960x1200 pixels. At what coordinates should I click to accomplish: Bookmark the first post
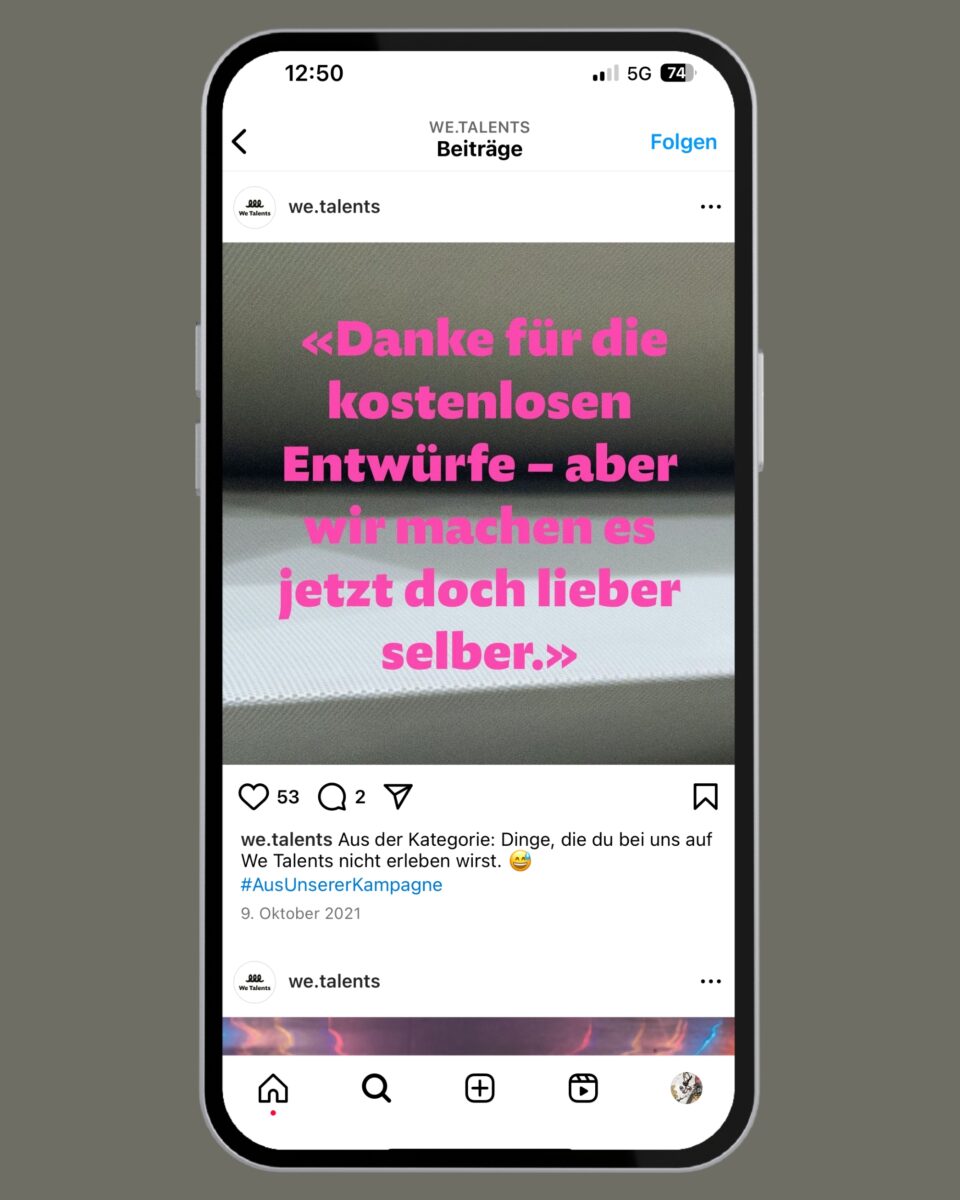coord(705,796)
